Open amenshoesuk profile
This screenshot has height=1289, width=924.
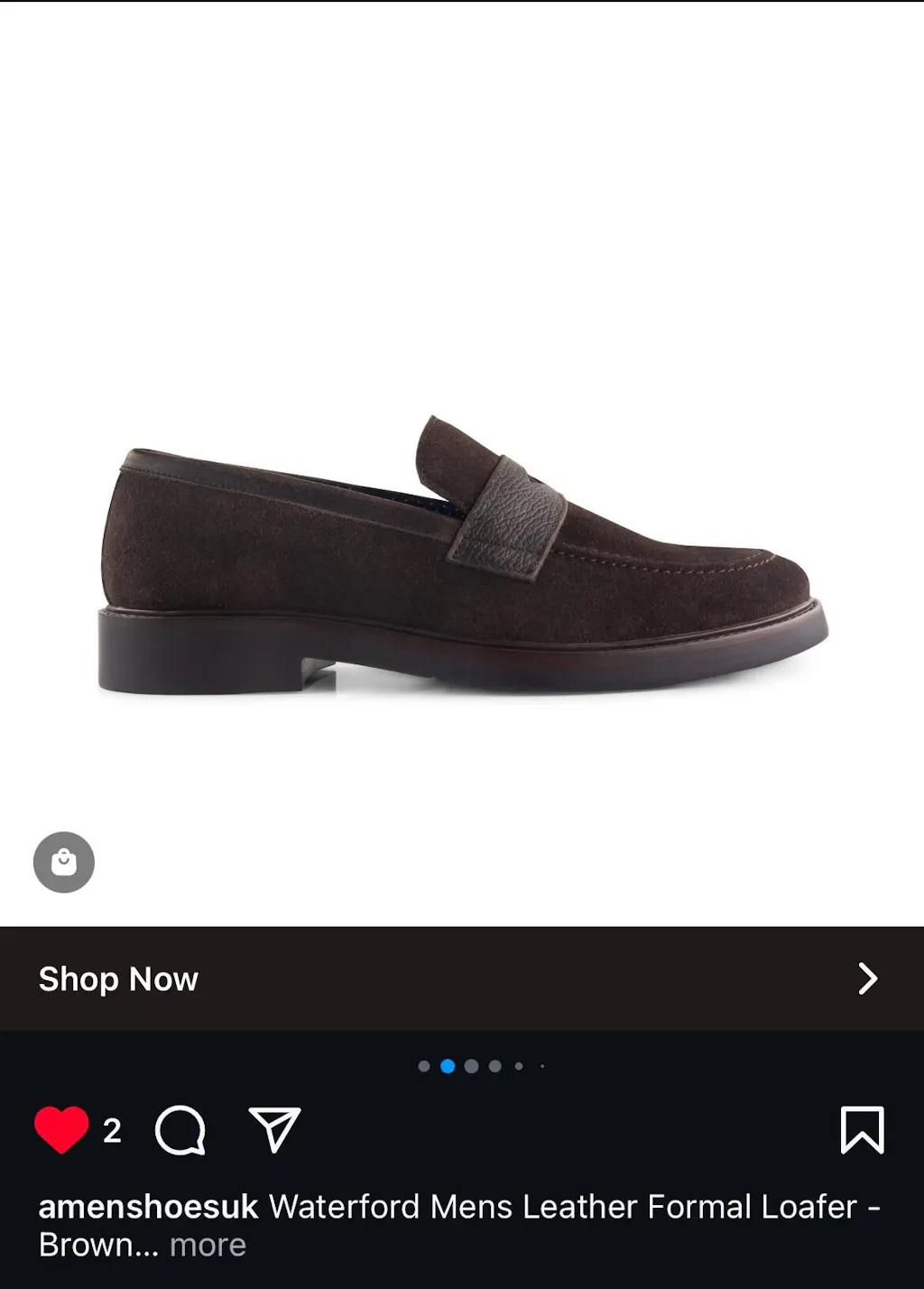click(x=148, y=1207)
